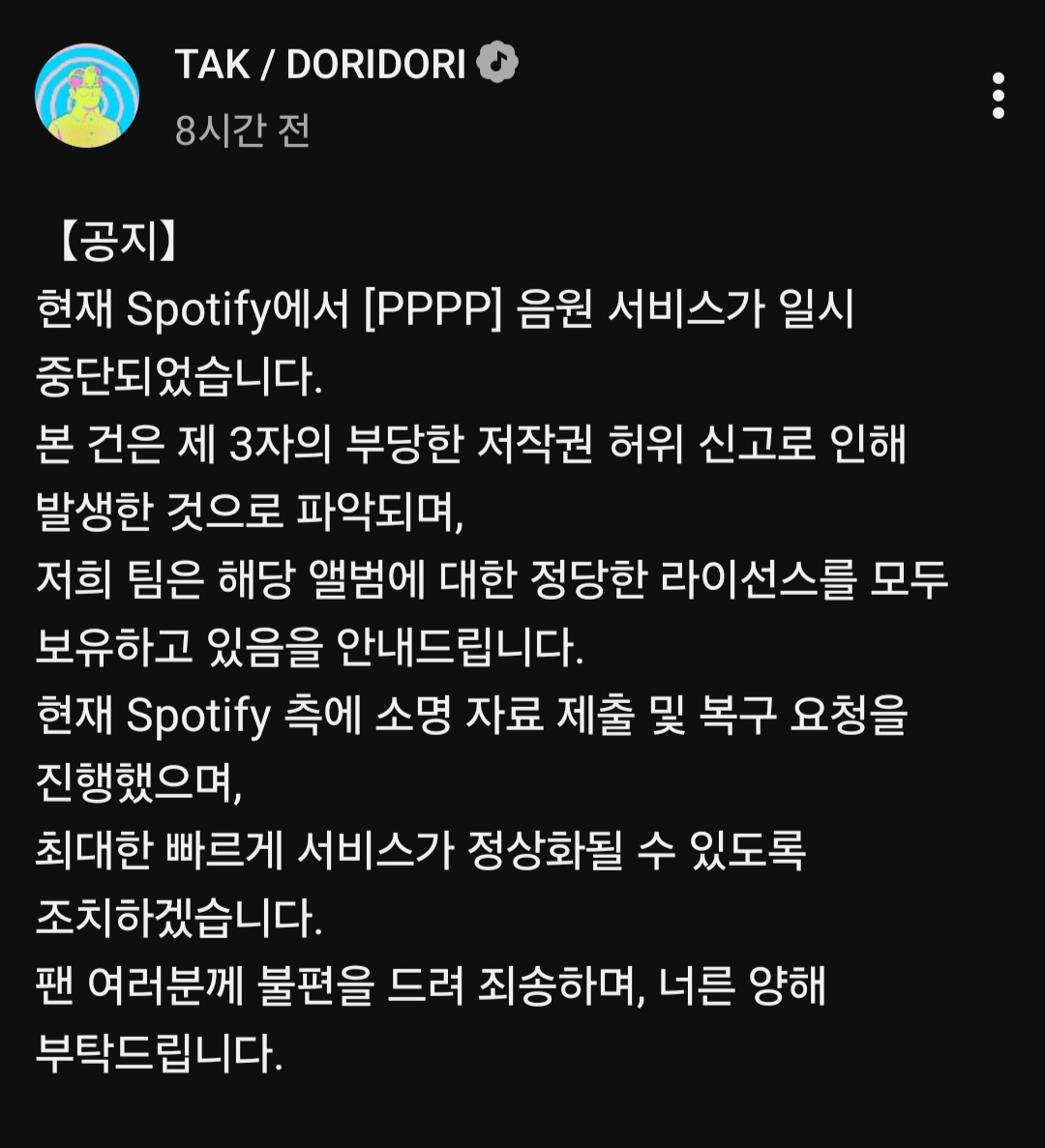The width and height of the screenshot is (1045, 1148).
Task: Tap the TAK / DORIDORI channel name
Action: click(x=320, y=65)
